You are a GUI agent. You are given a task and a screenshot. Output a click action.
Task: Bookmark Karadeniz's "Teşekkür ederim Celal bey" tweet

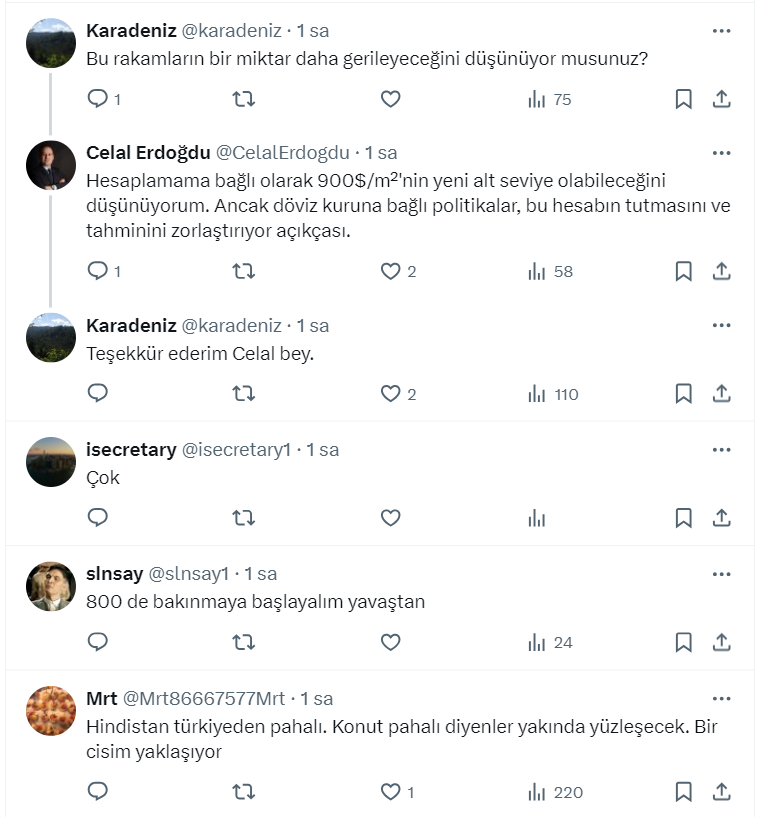[x=683, y=394]
